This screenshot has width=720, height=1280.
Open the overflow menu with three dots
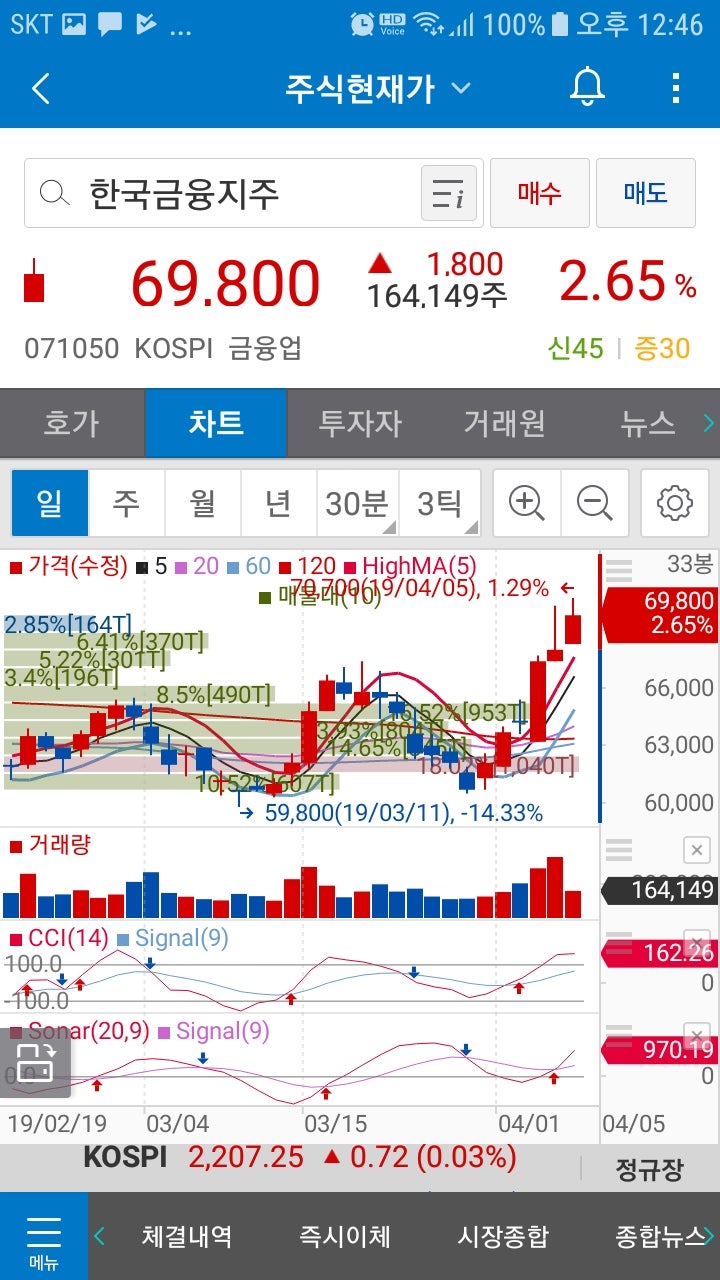point(676,88)
